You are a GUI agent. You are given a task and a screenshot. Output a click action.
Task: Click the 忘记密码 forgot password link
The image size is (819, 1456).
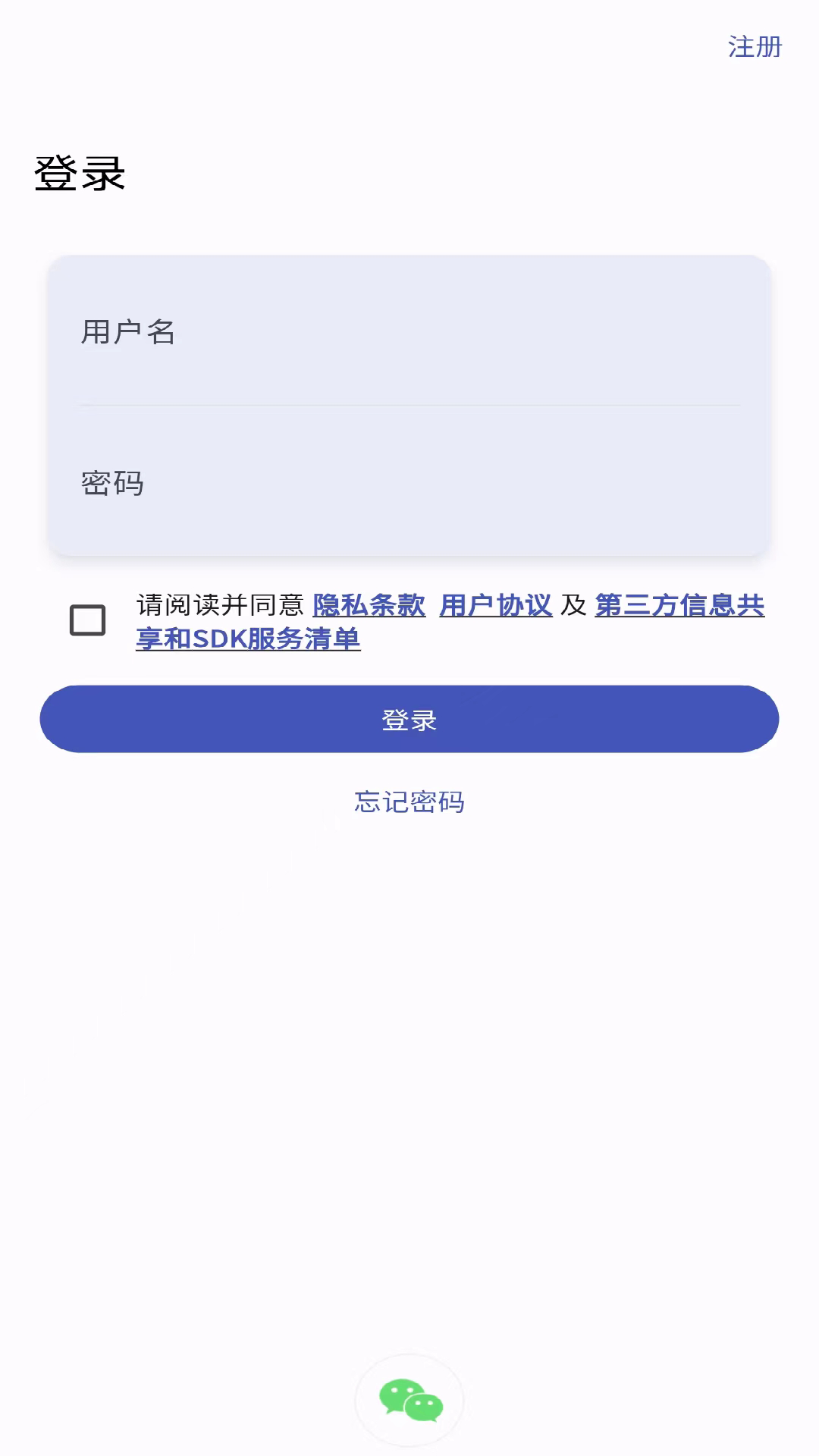point(409,802)
